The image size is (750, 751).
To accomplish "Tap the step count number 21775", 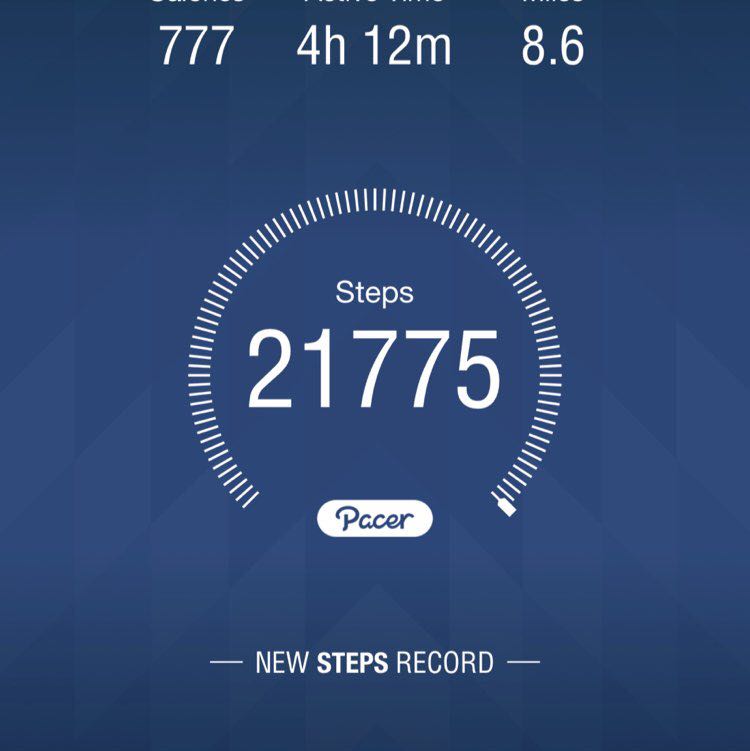I will [x=375, y=362].
